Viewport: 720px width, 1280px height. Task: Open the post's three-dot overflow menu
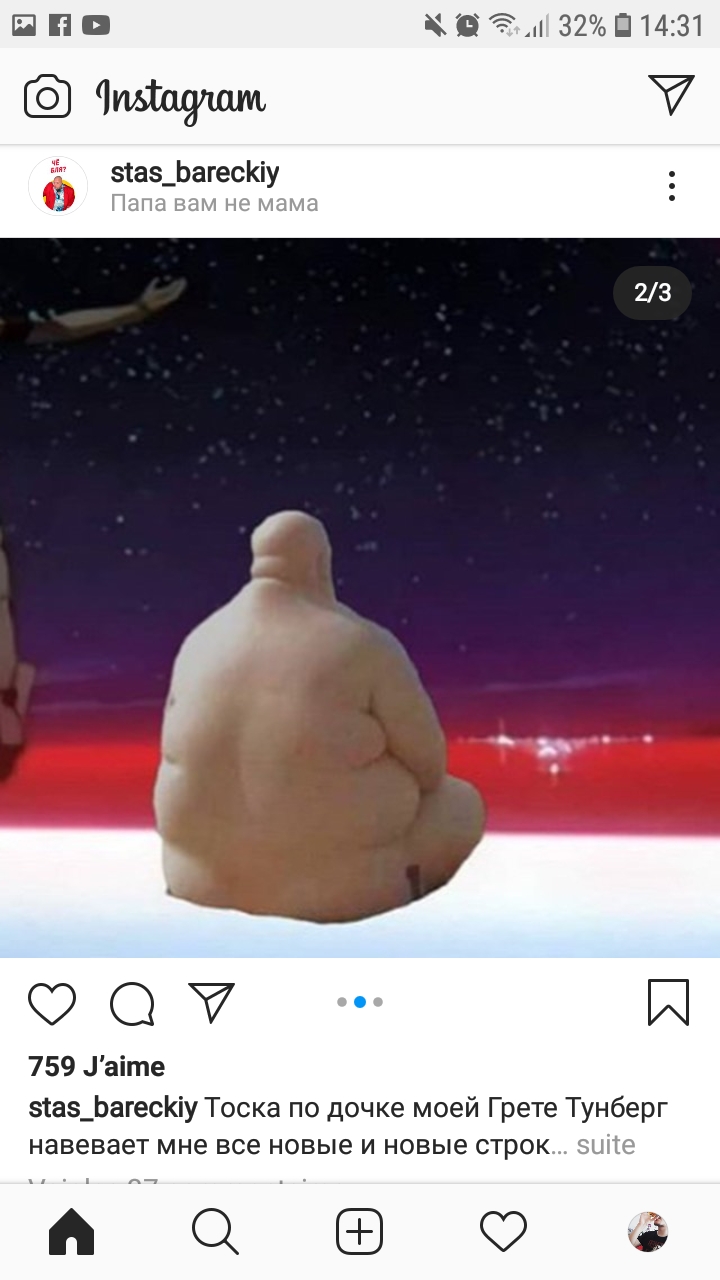point(672,186)
